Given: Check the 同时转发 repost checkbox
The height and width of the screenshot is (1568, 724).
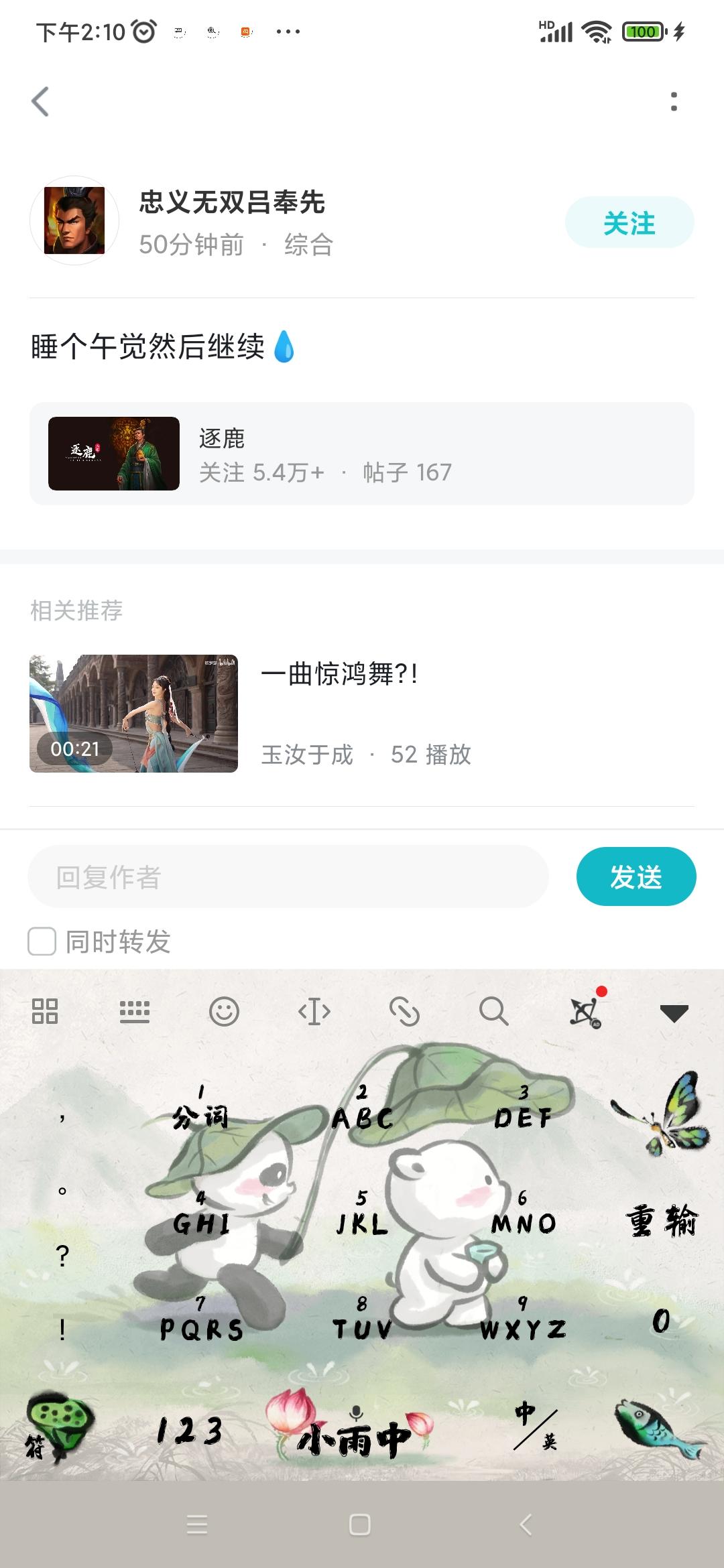Looking at the screenshot, I should pos(42,942).
